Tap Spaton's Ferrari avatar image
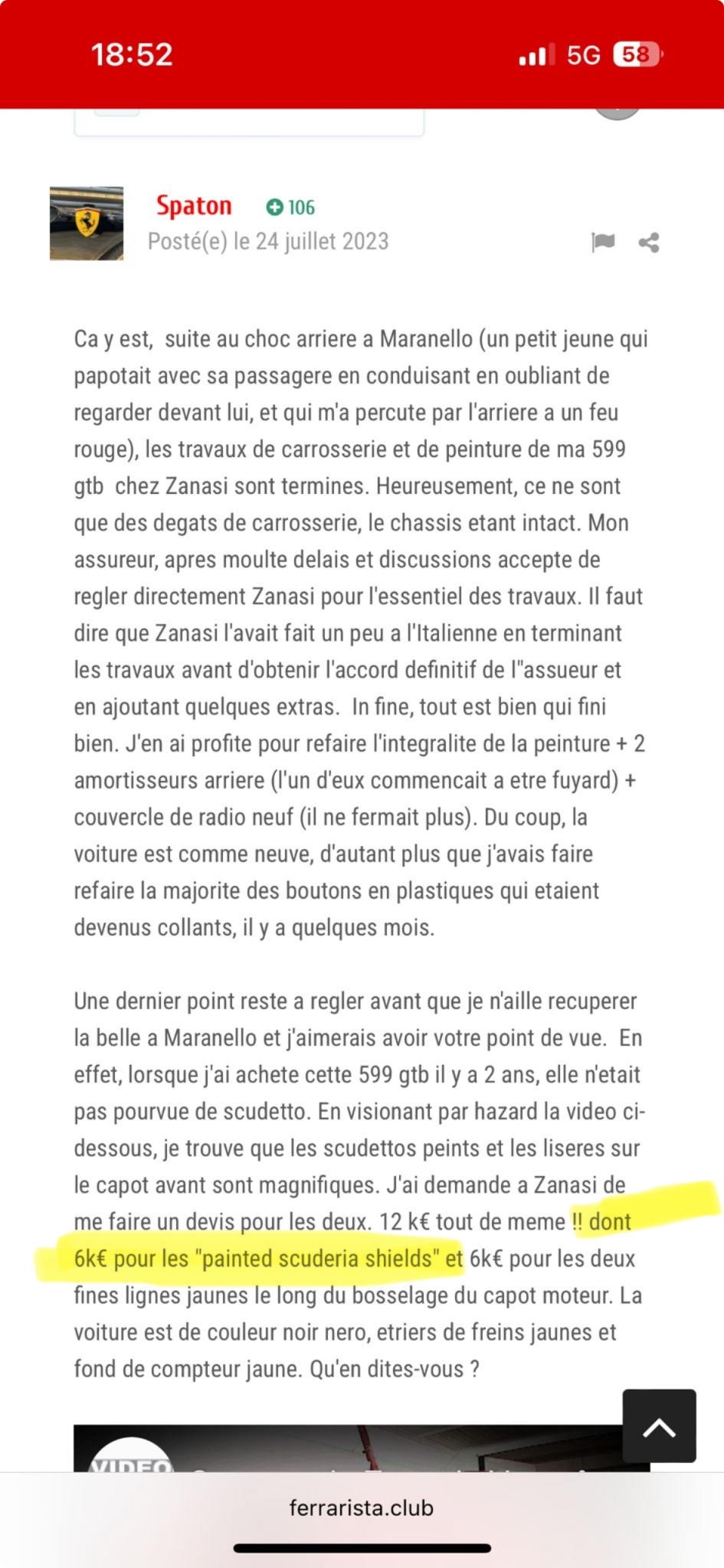The image size is (724, 1568). click(x=87, y=224)
